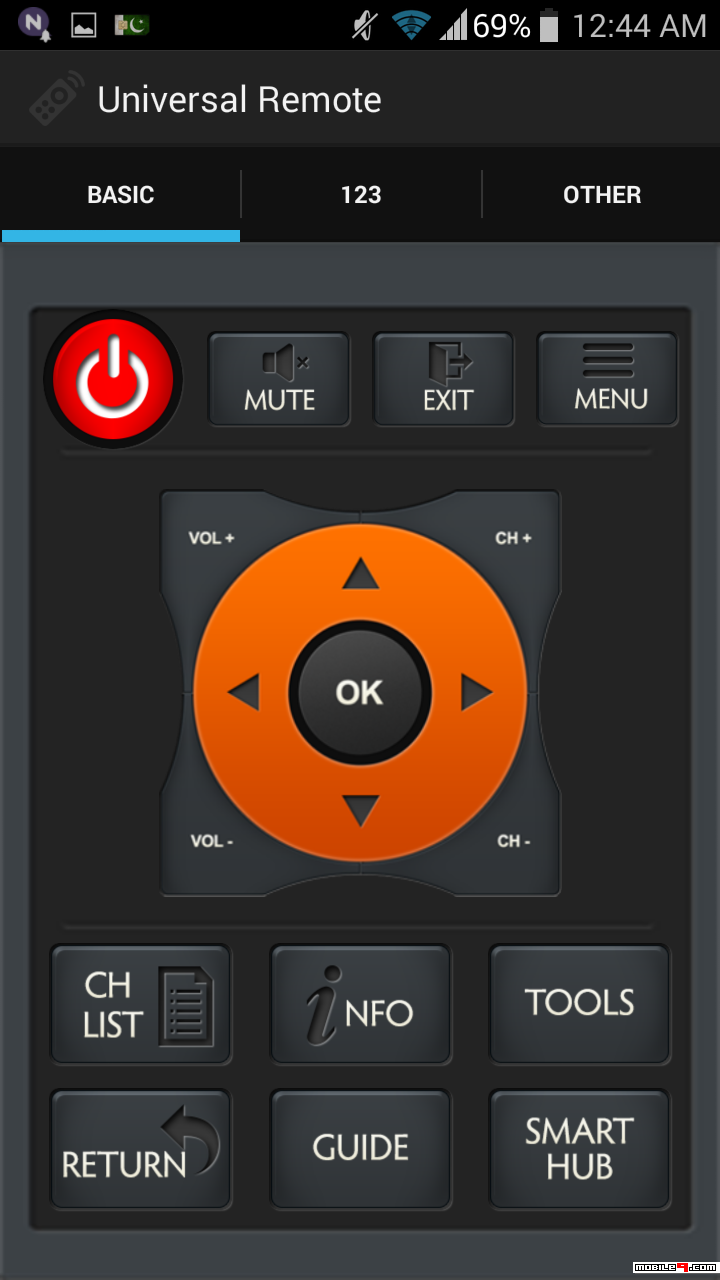The image size is (720, 1280).
Task: Open the CH LIST
Action: (141, 1004)
